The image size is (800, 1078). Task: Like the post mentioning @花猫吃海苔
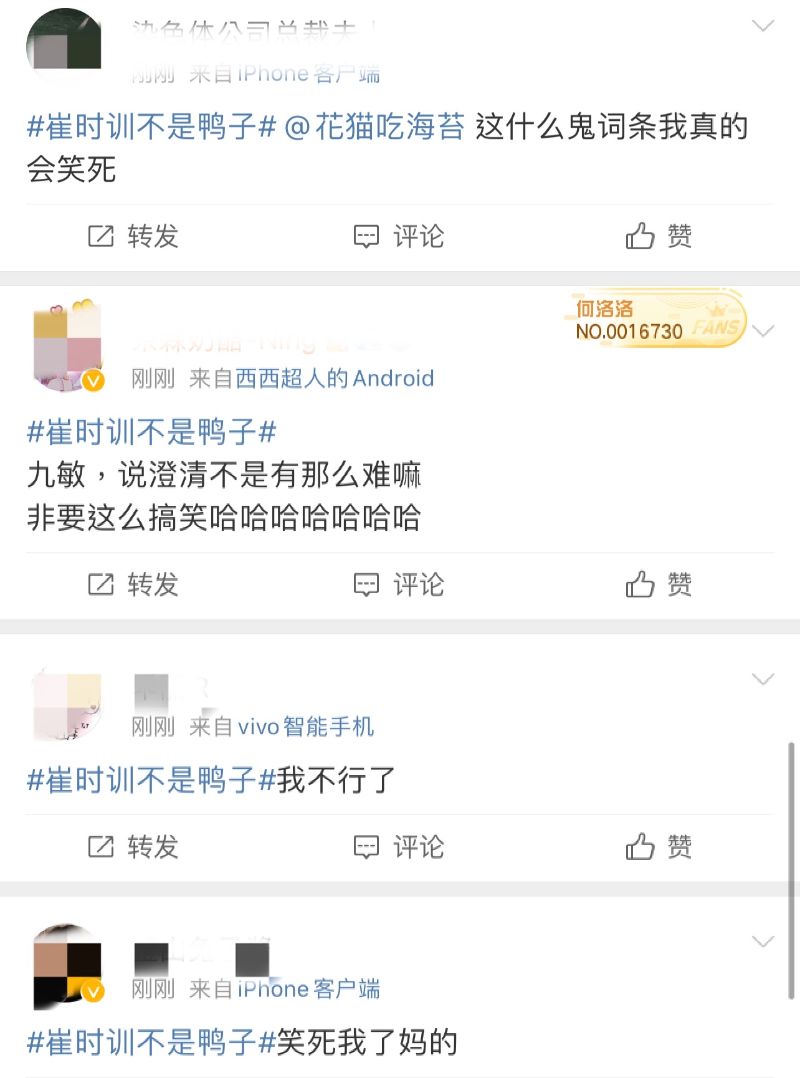point(658,236)
